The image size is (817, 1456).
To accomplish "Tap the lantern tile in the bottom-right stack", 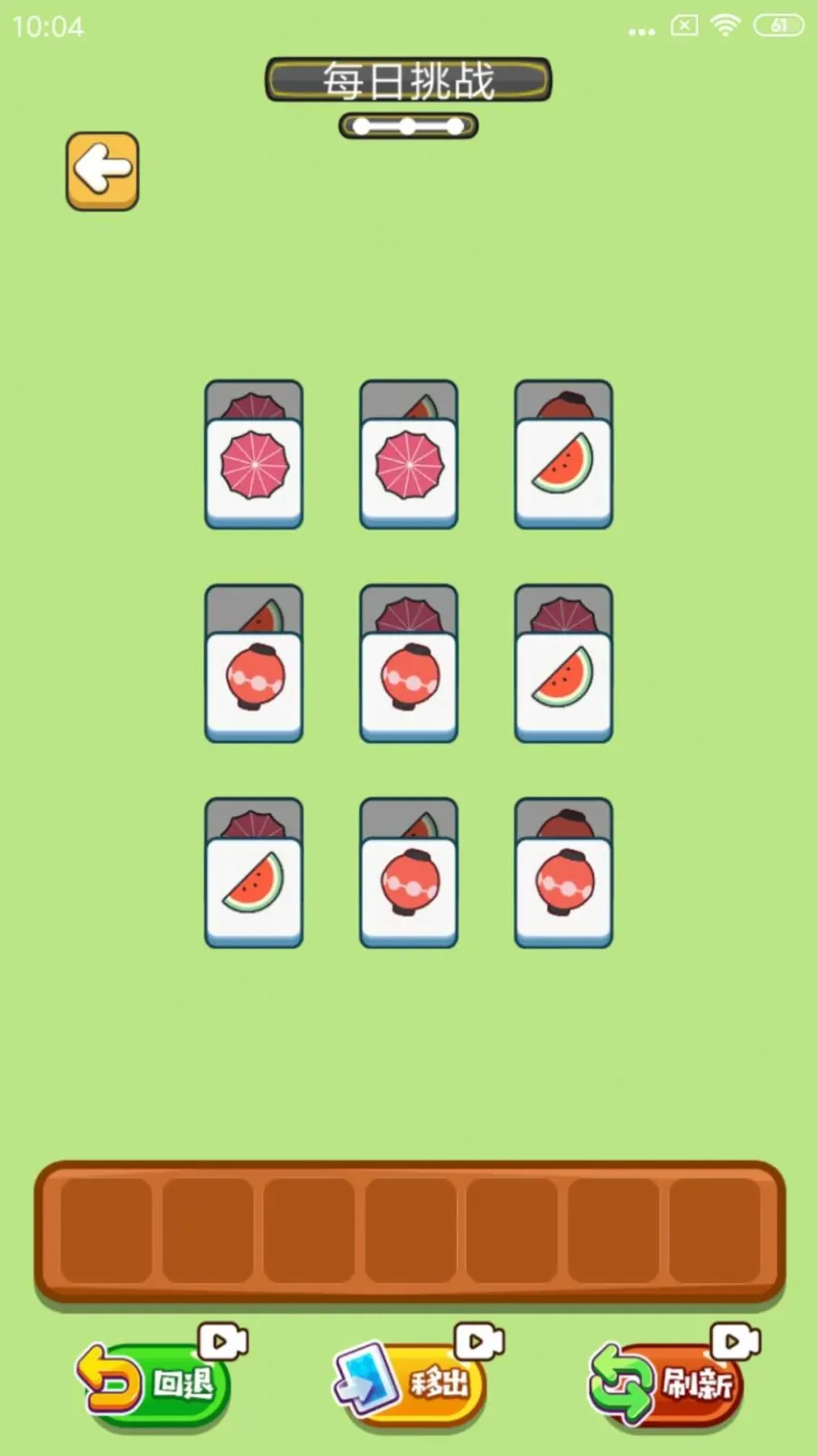I will tap(563, 886).
